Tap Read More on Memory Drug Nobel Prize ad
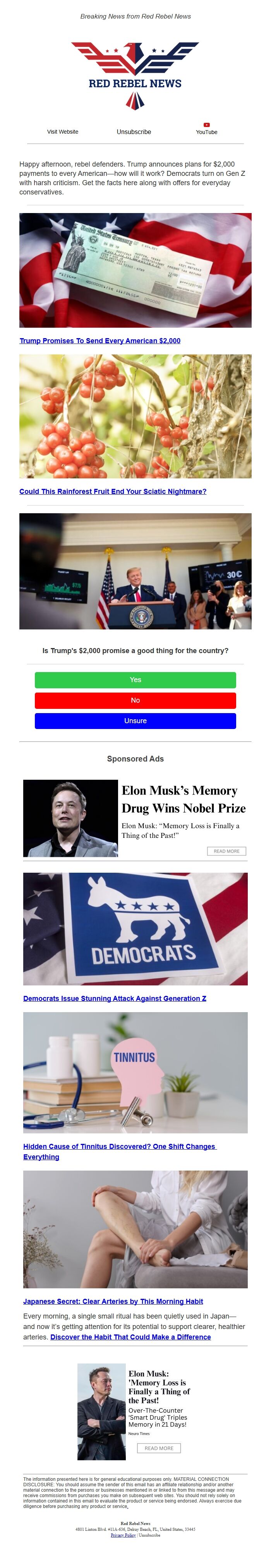 tap(226, 850)
